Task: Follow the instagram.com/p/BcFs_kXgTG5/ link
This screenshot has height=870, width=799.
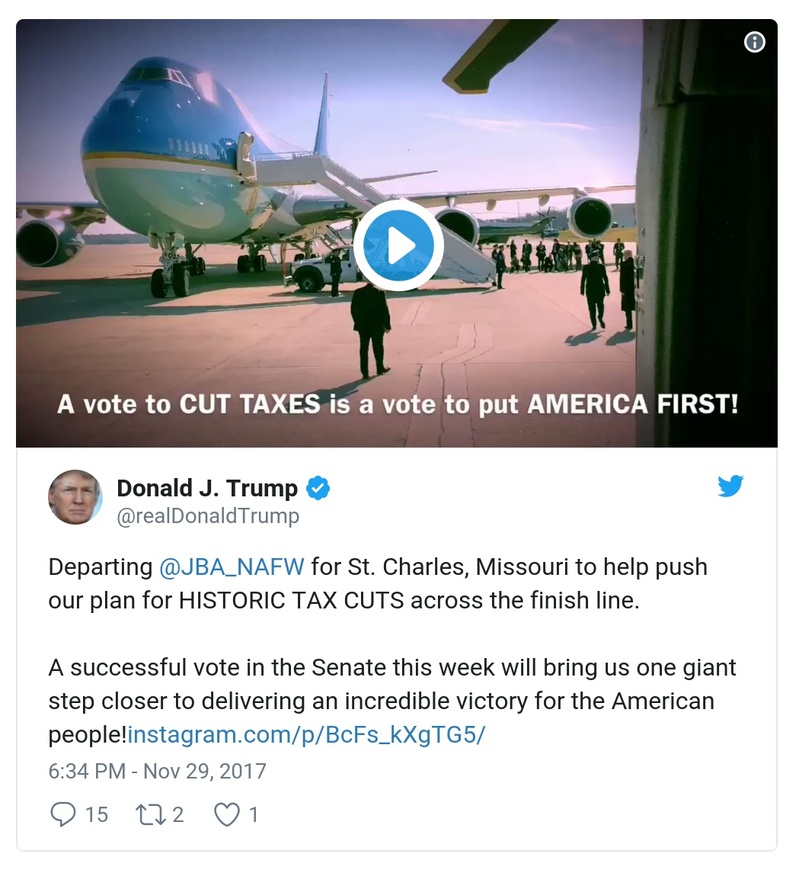Action: 307,734
